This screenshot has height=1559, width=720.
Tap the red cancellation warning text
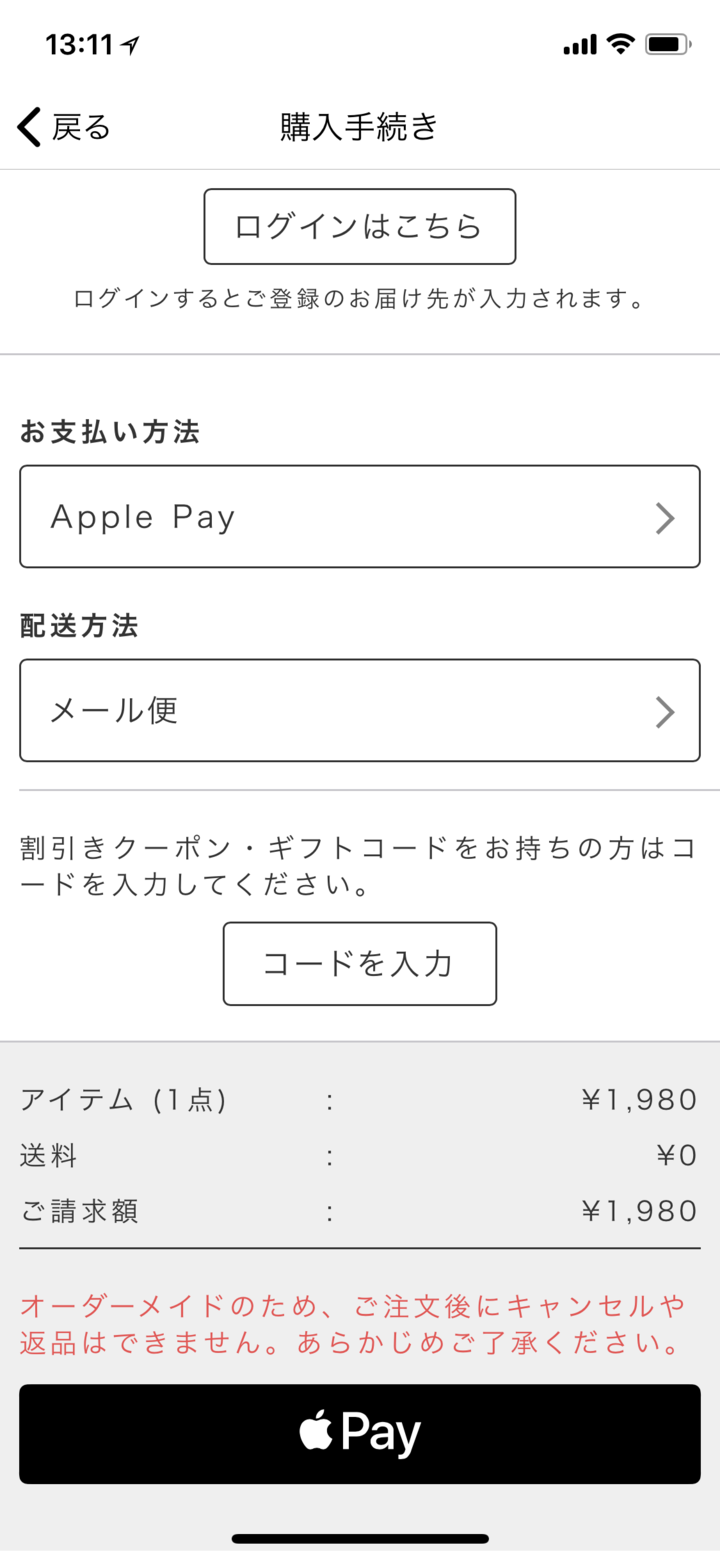pos(360,1335)
